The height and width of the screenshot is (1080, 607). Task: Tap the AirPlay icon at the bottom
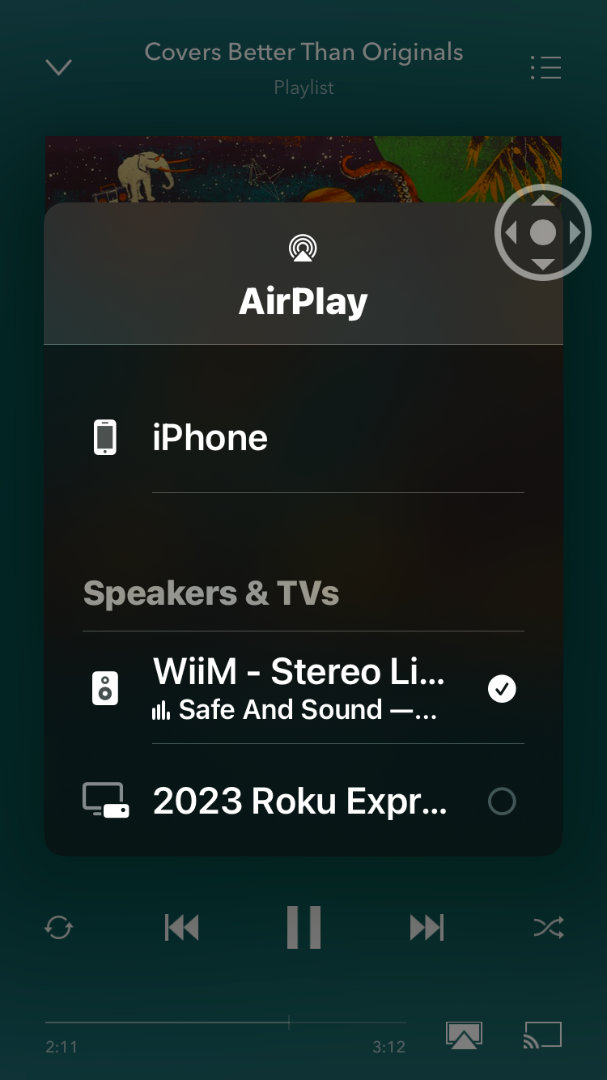463,1035
